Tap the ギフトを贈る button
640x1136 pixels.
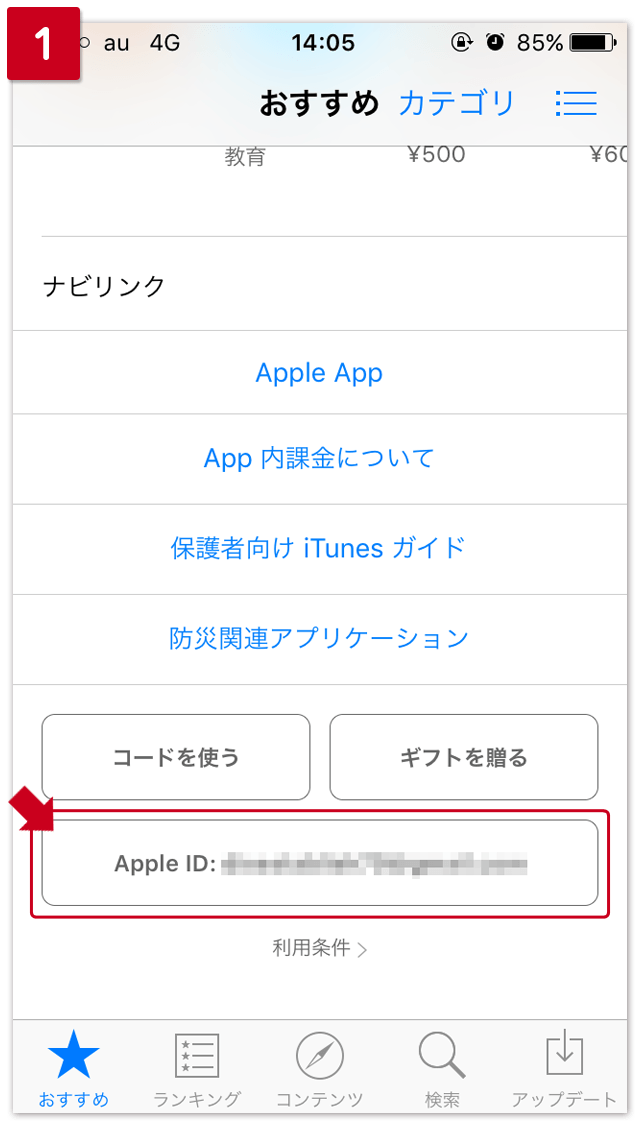point(463,757)
